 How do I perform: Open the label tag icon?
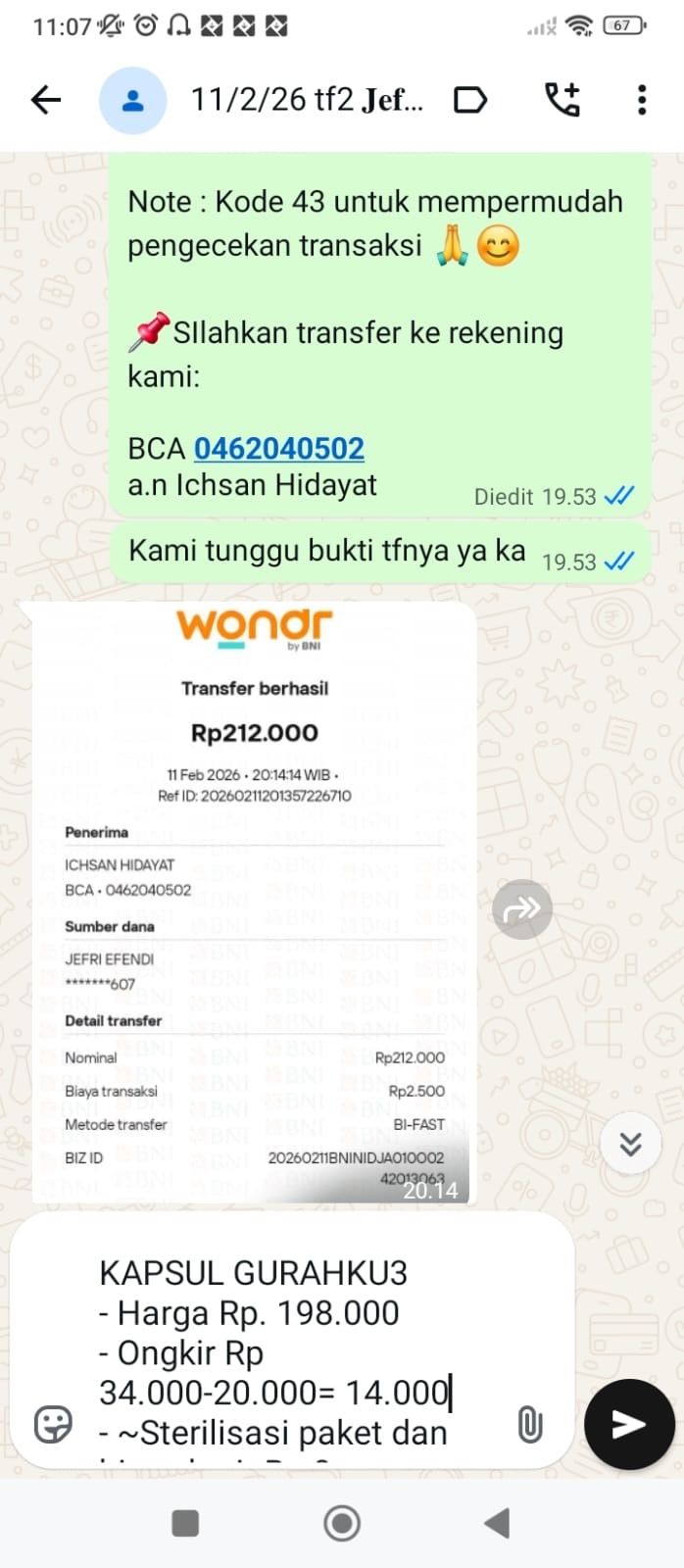click(470, 100)
